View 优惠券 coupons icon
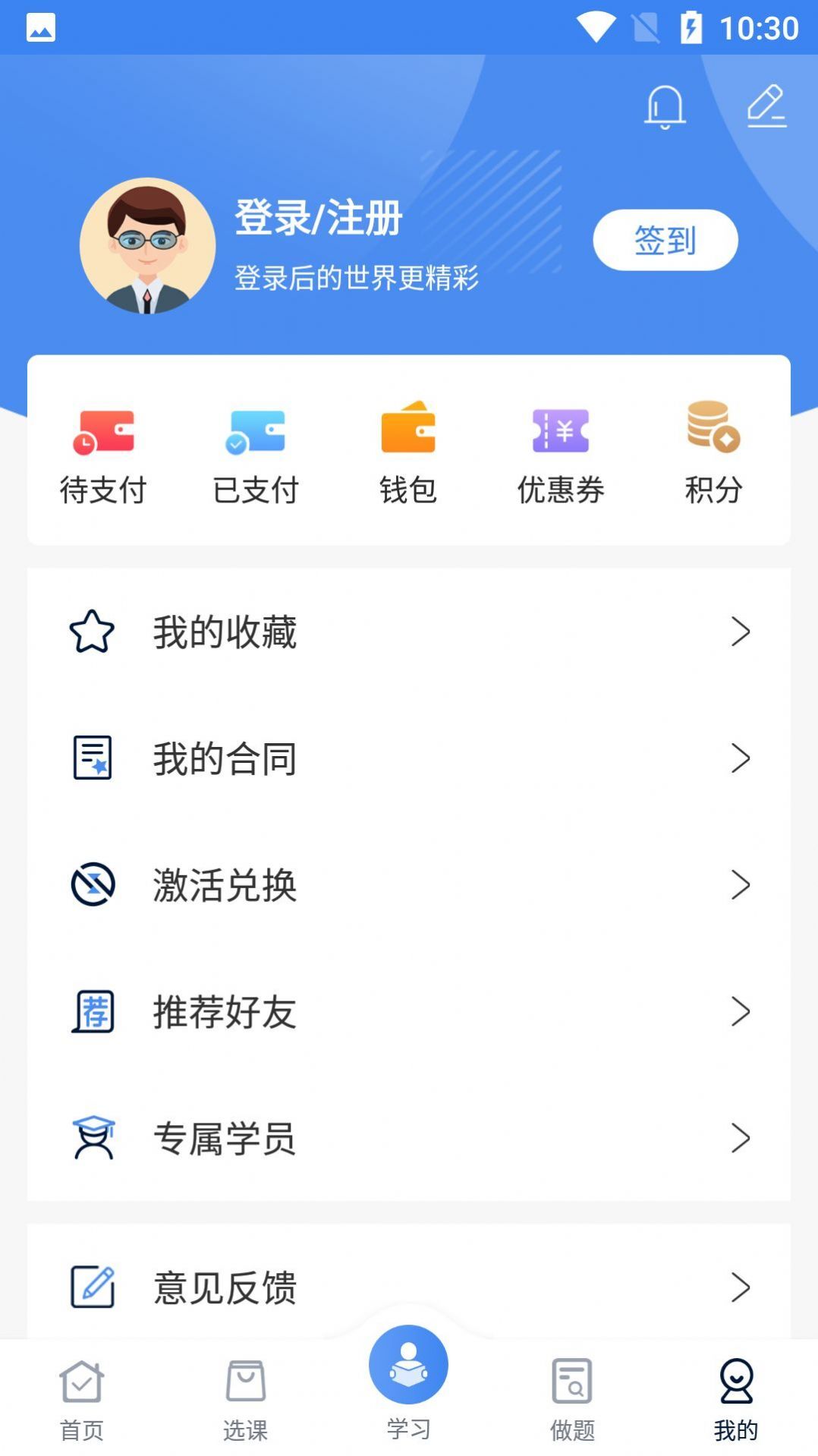Image resolution: width=818 pixels, height=1456 pixels. (560, 433)
